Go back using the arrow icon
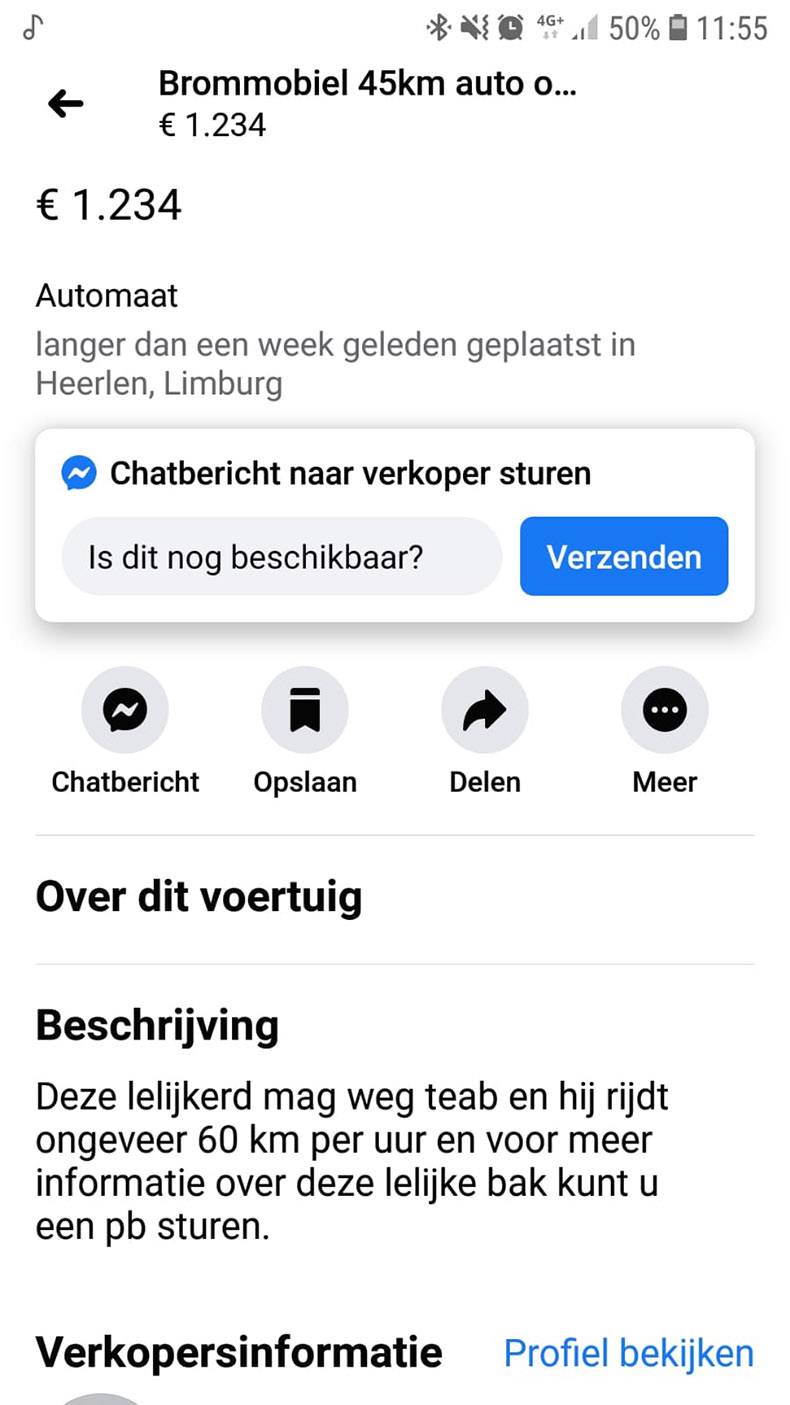This screenshot has height=1405, width=790. coord(66,103)
